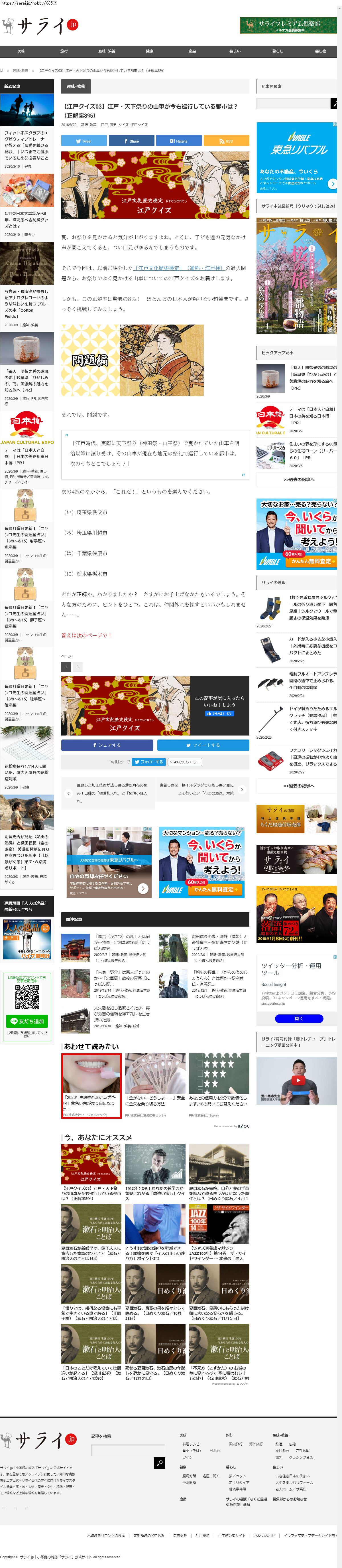Tap the blue シェアする button
342x1568 pixels.
107,745
